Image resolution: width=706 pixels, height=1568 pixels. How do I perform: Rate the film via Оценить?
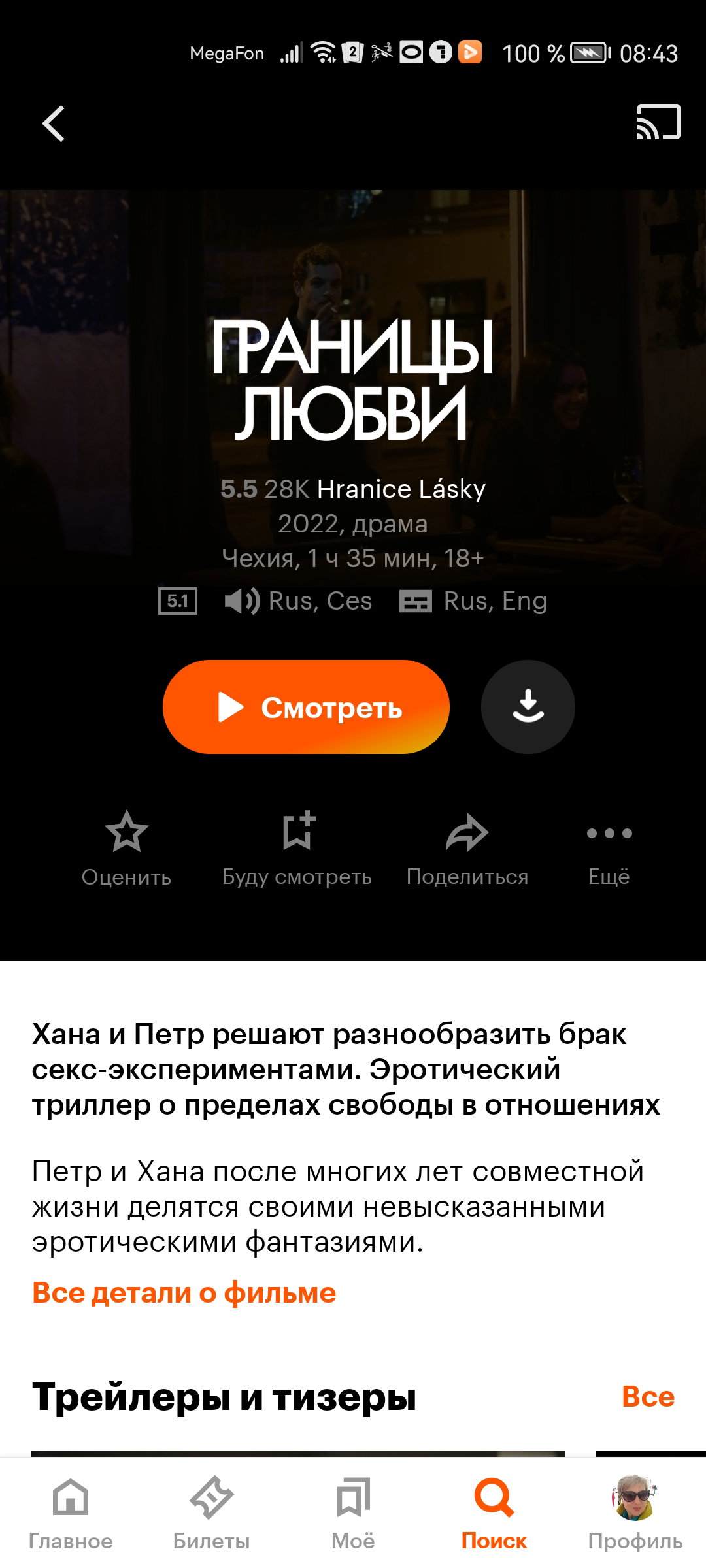[x=126, y=849]
